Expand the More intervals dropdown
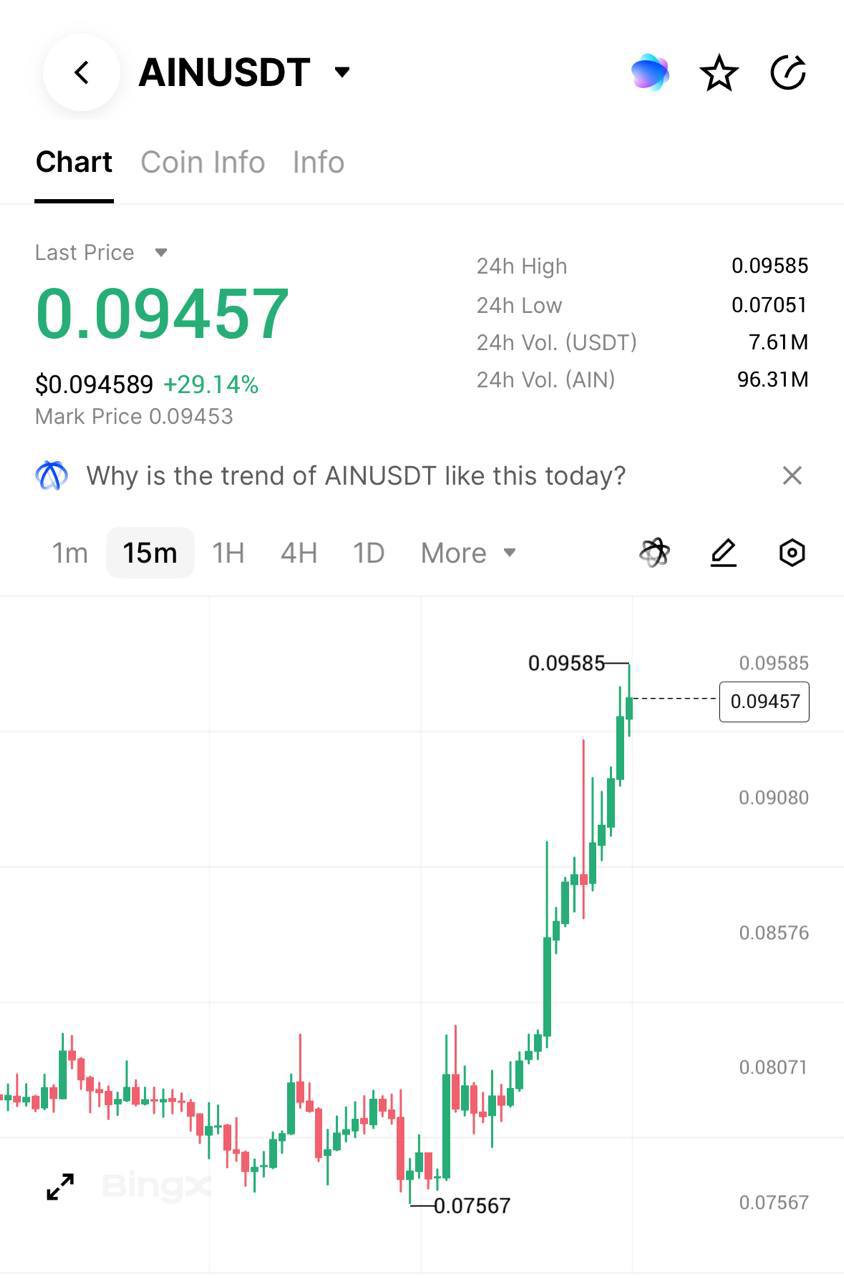Screen dimensions: 844x1280 pyautogui.click(x=468, y=553)
